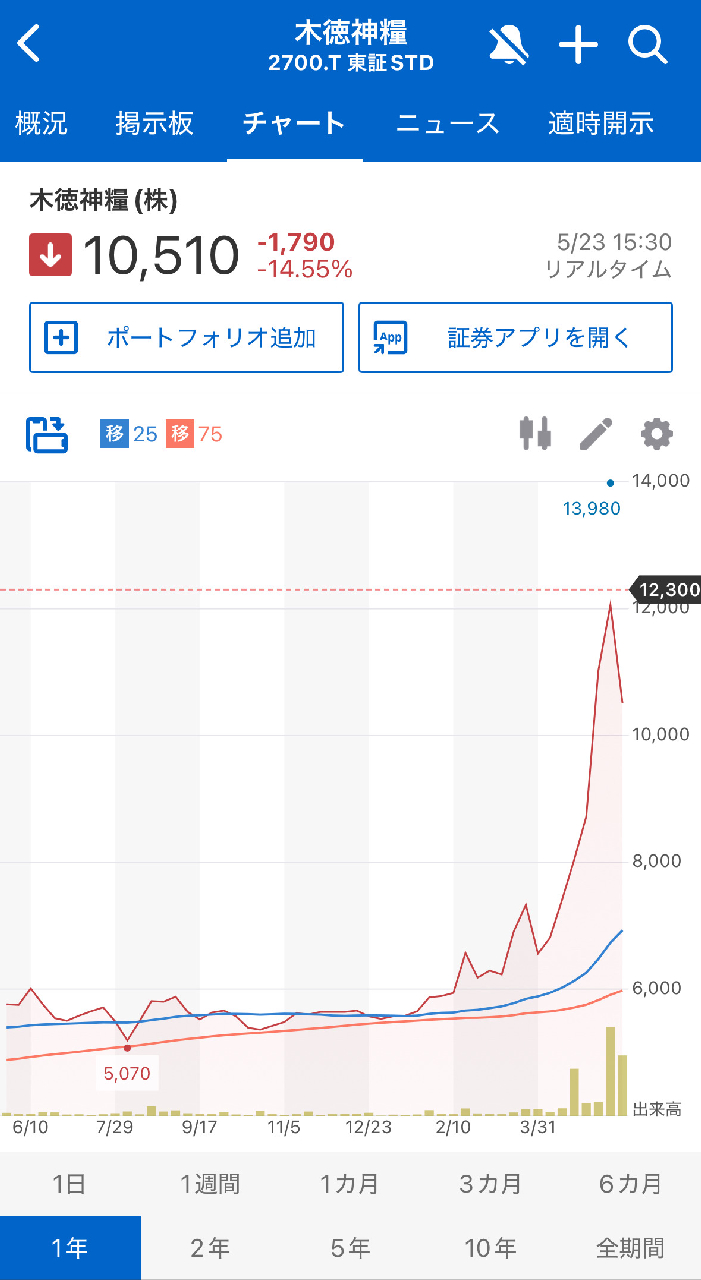
Task: Open the 適時開示 tab
Action: (x=601, y=124)
